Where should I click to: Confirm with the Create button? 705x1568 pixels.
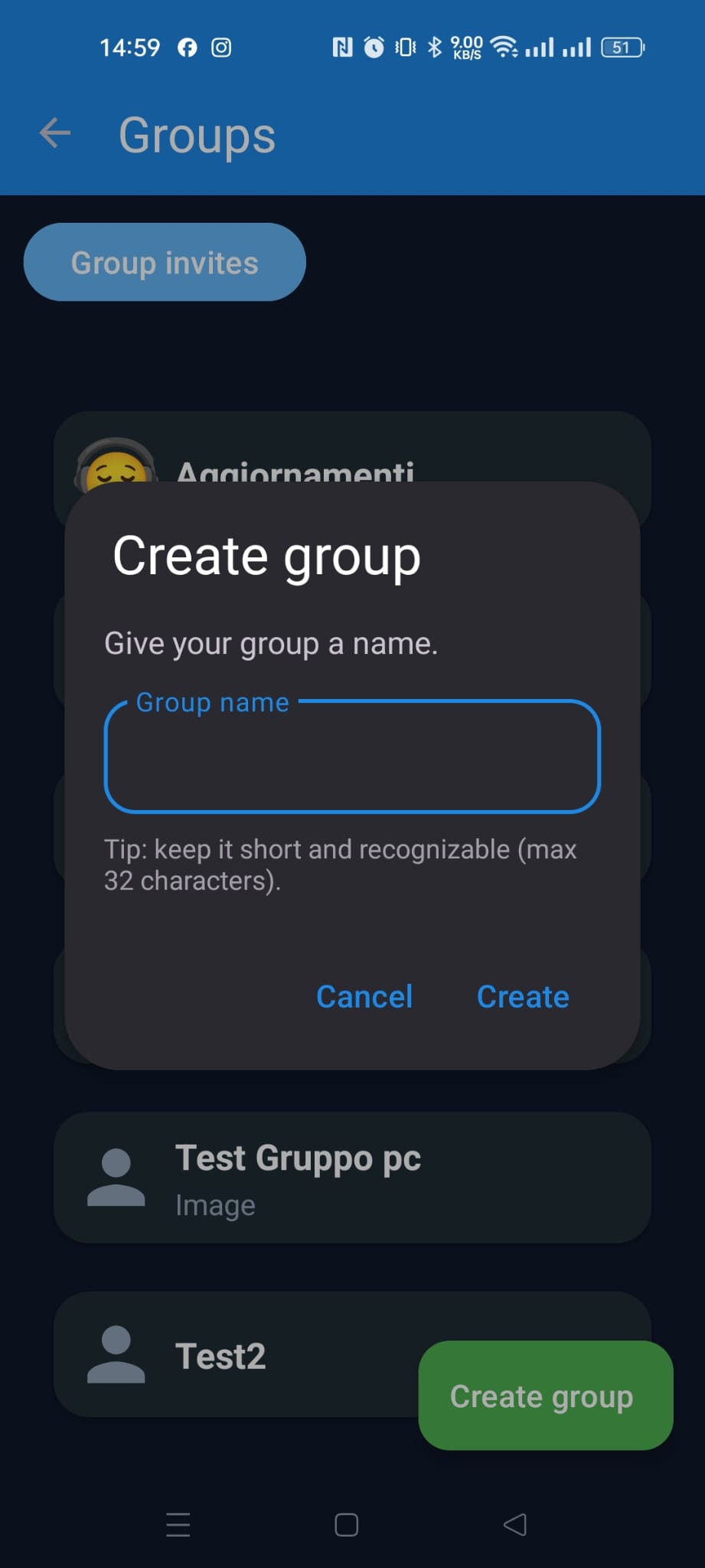(x=523, y=997)
